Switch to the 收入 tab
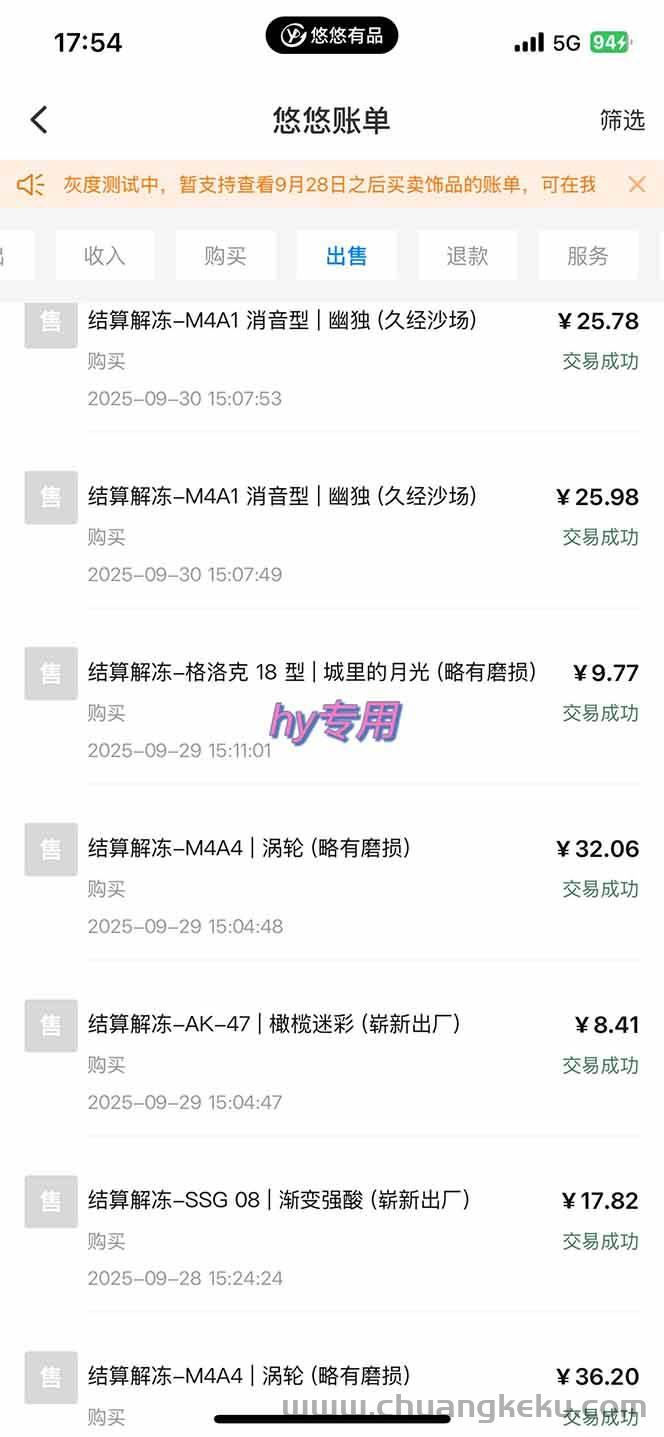Image resolution: width=664 pixels, height=1437 pixels. [104, 256]
